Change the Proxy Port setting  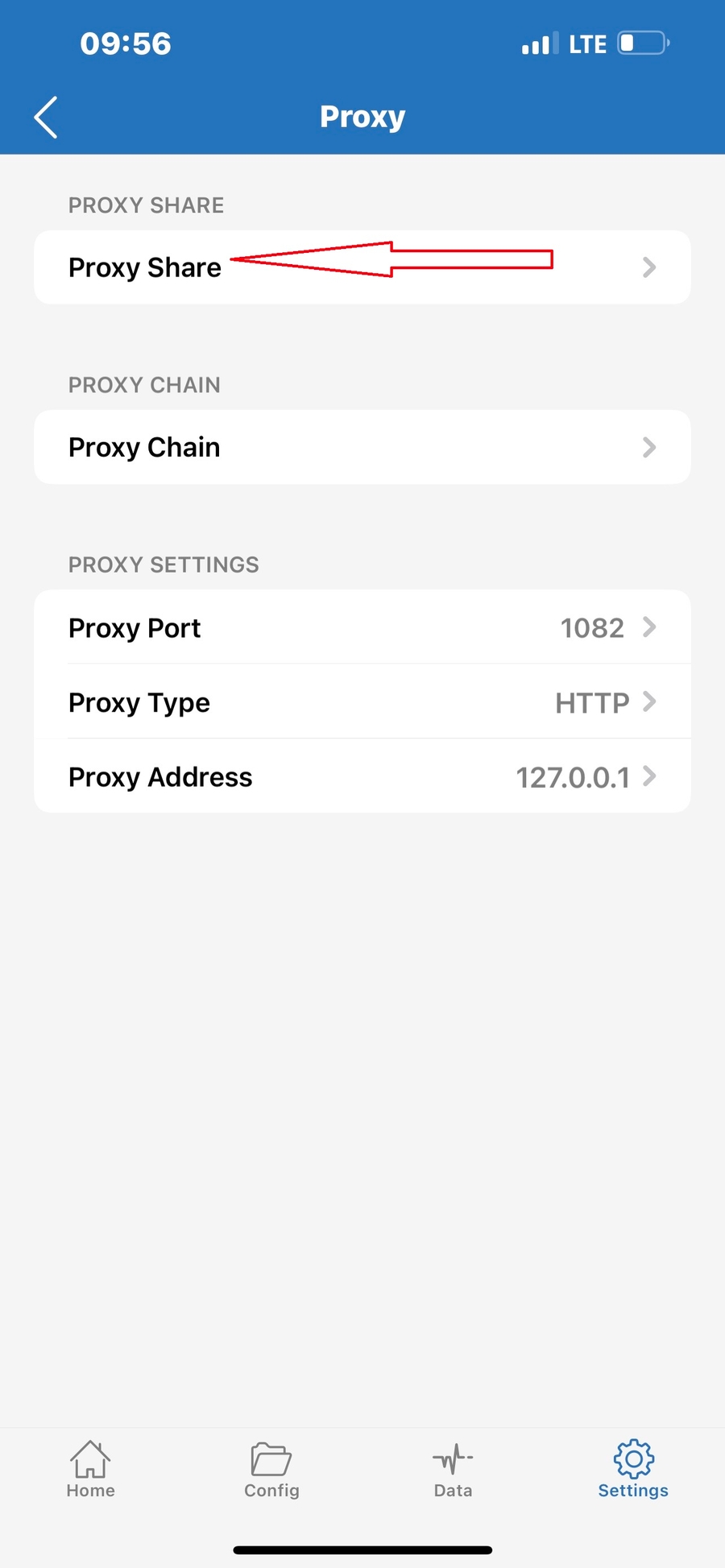362,627
